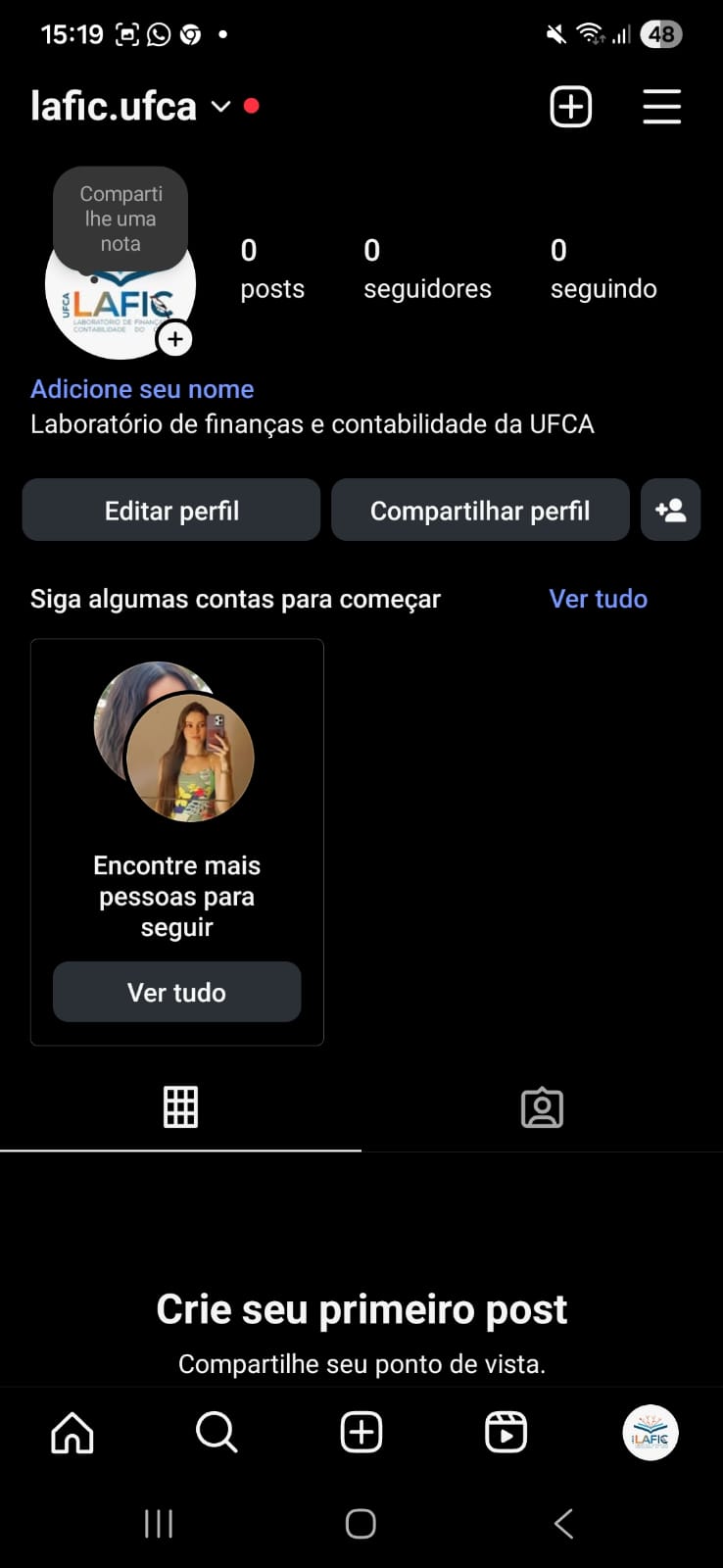Viewport: 723px width, 1568px height.
Task: Switch to the tagged photos tab
Action: click(x=542, y=1107)
